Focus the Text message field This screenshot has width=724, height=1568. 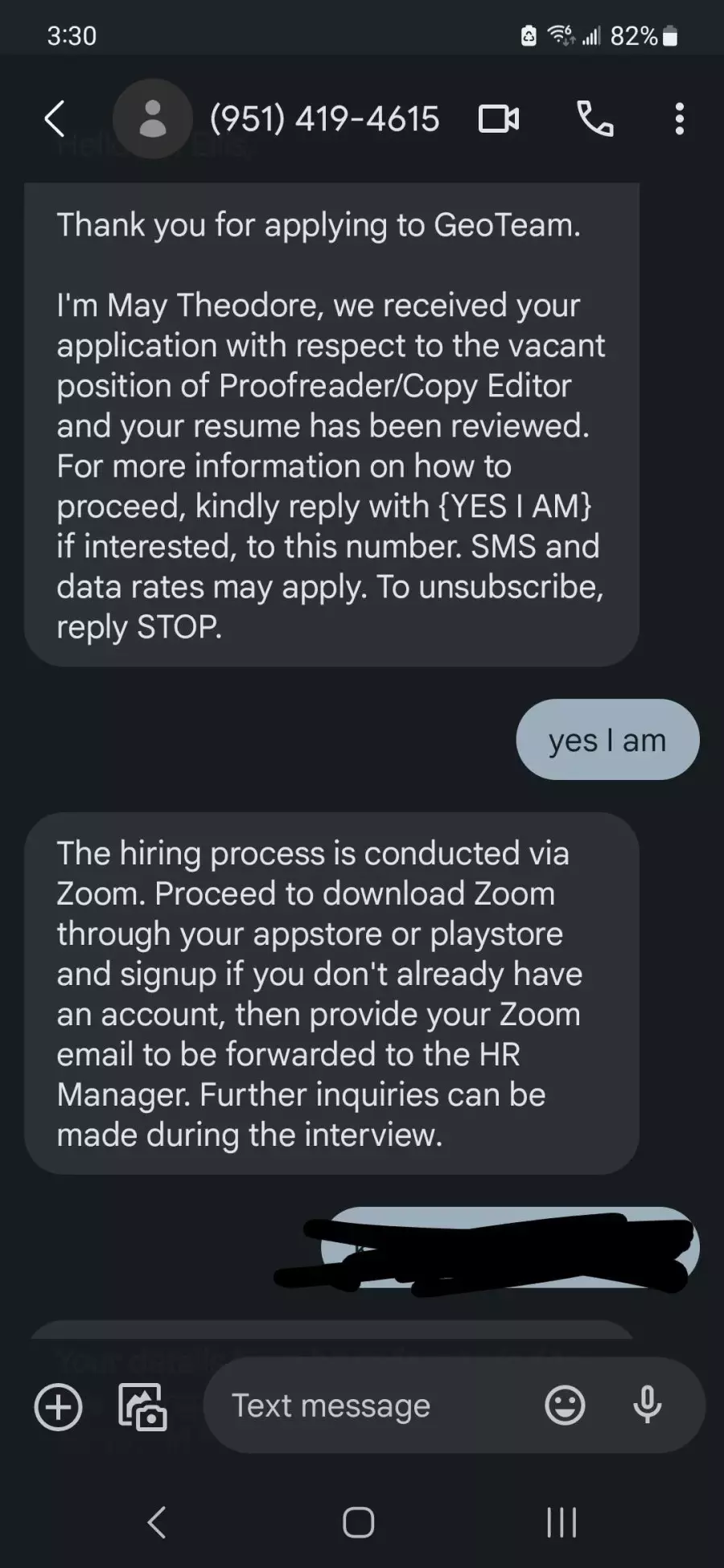[x=370, y=1406]
